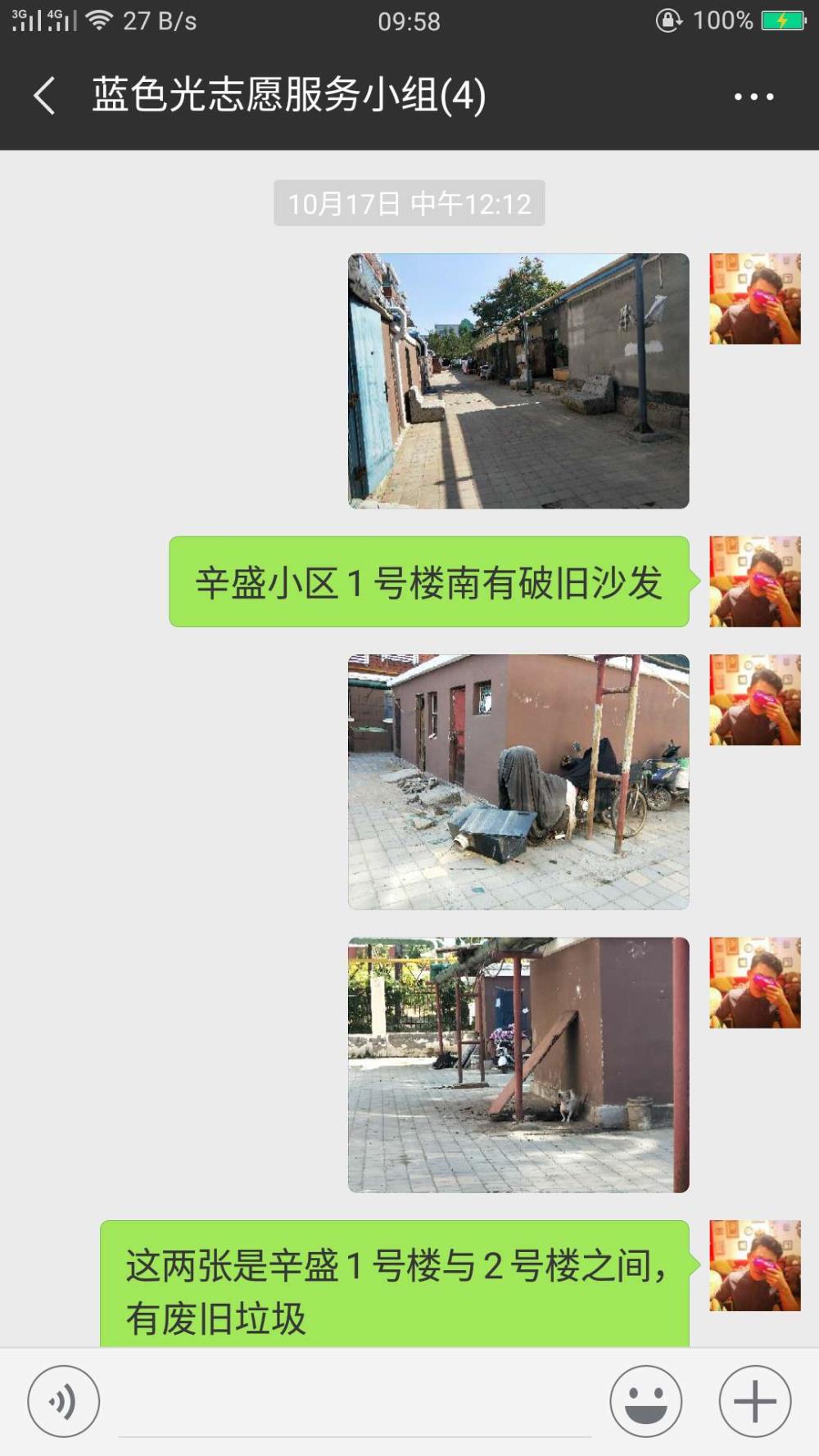View the alley photo with old sofas
Image resolution: width=819 pixels, height=1456 pixels.
518,381
